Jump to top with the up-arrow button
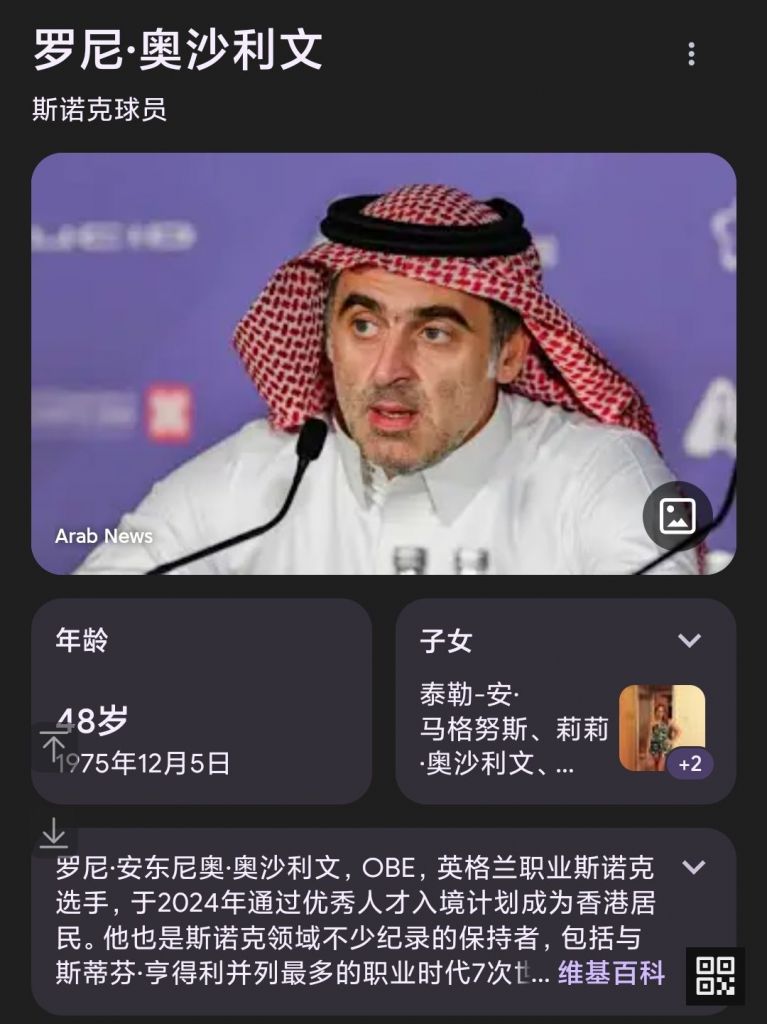Screen dimensions: 767x1024 click(x=53, y=747)
